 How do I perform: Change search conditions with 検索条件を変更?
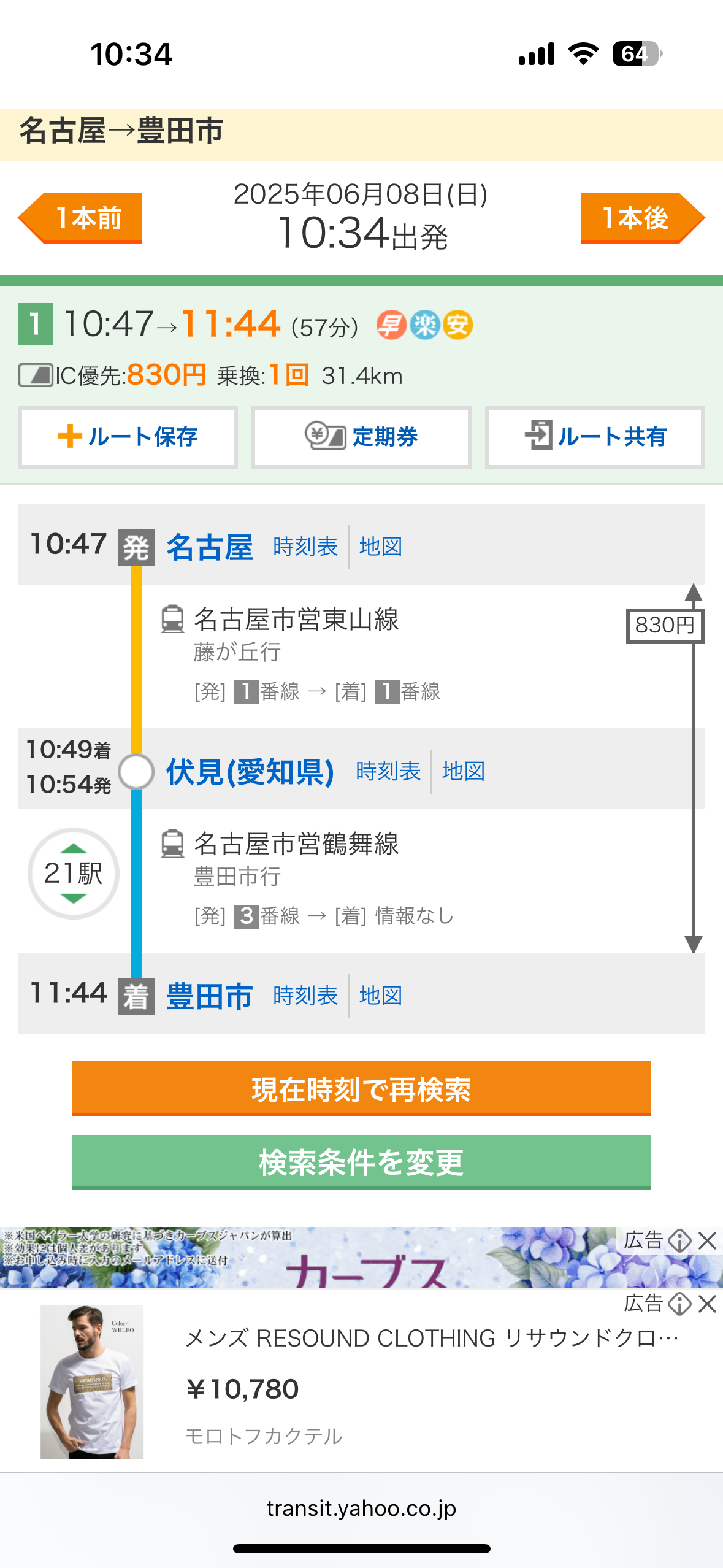(x=361, y=1163)
